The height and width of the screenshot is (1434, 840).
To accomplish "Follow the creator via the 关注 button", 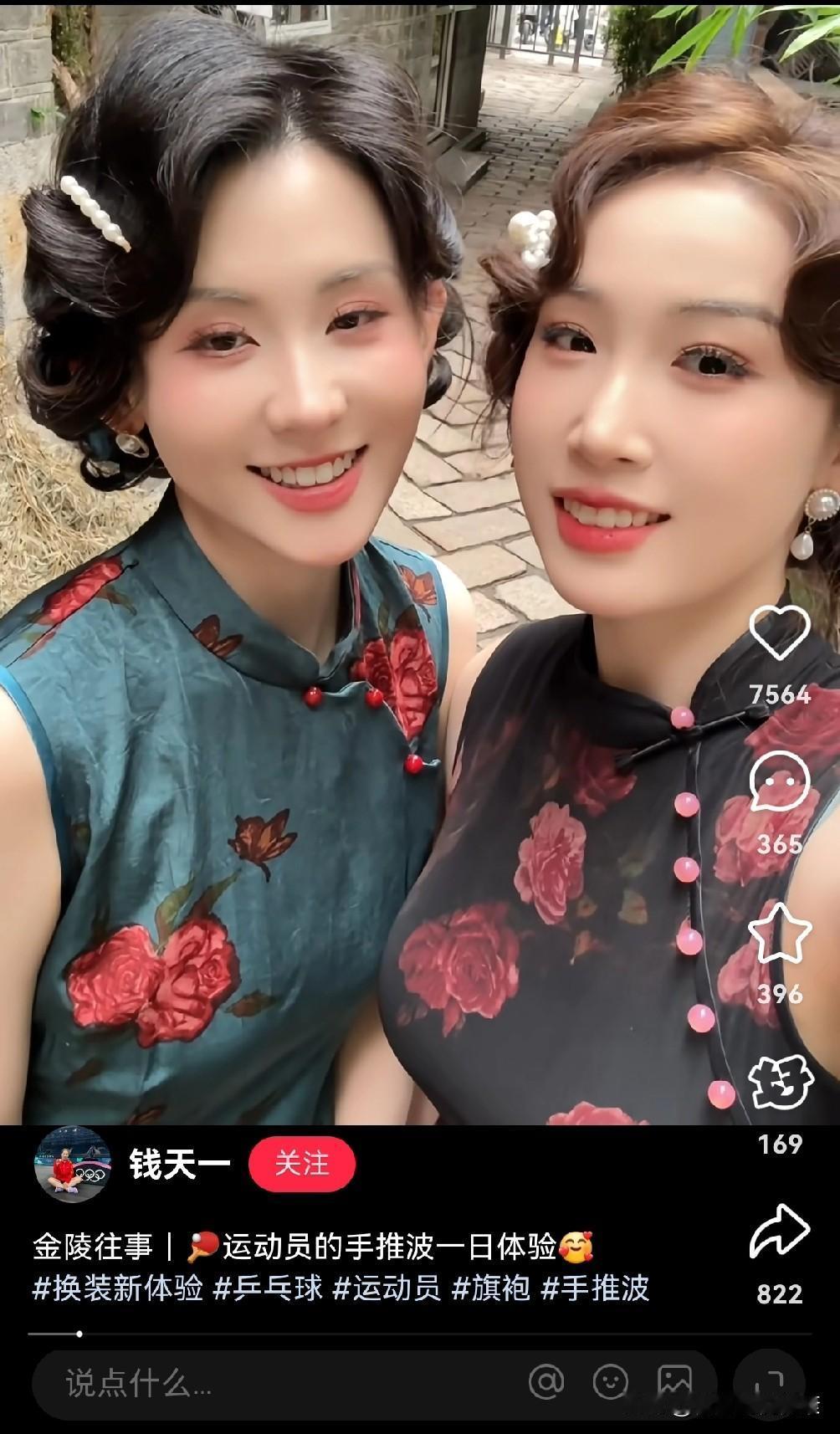I will (302, 1163).
